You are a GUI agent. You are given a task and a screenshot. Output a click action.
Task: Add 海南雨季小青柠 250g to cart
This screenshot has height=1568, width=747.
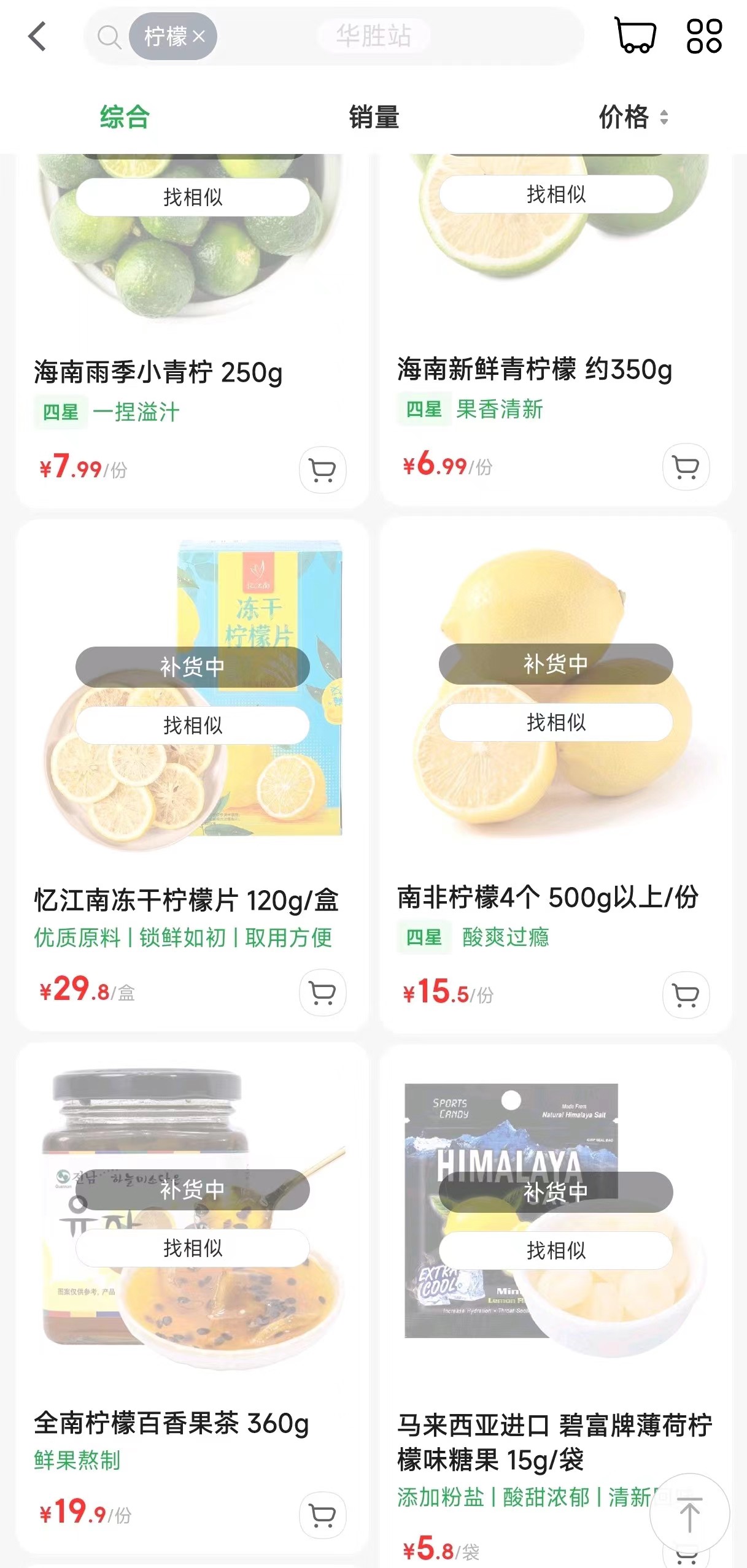click(322, 470)
